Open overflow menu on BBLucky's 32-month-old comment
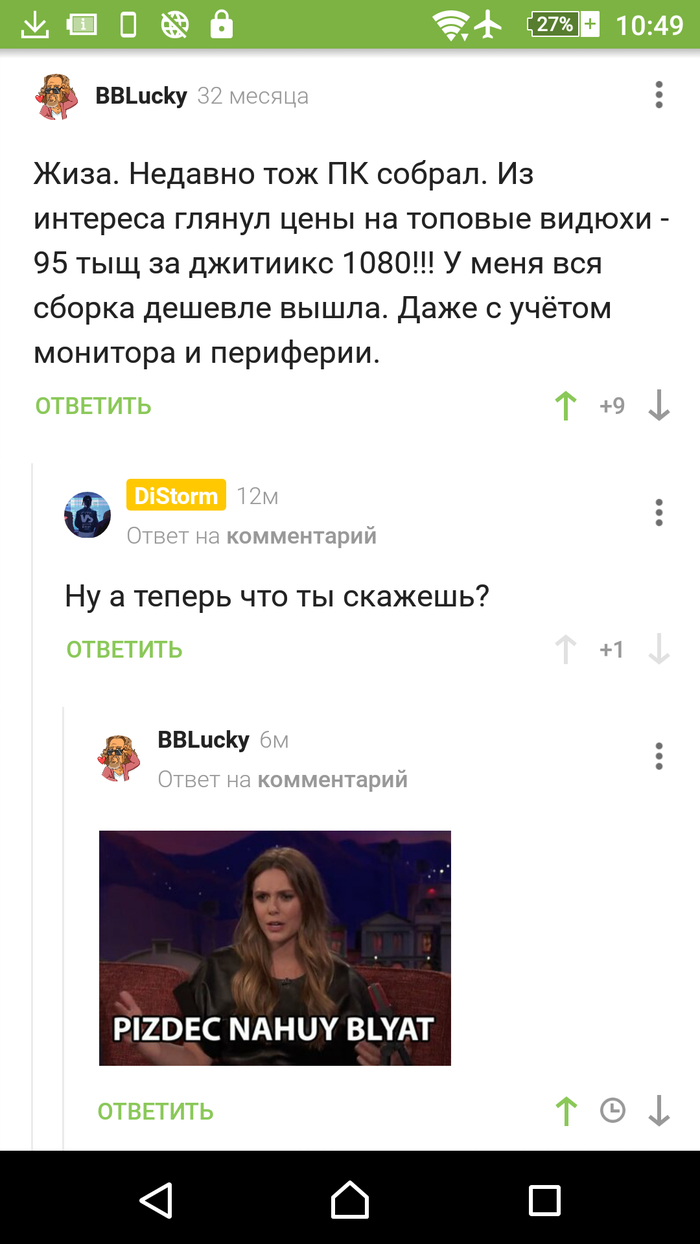 (x=658, y=95)
